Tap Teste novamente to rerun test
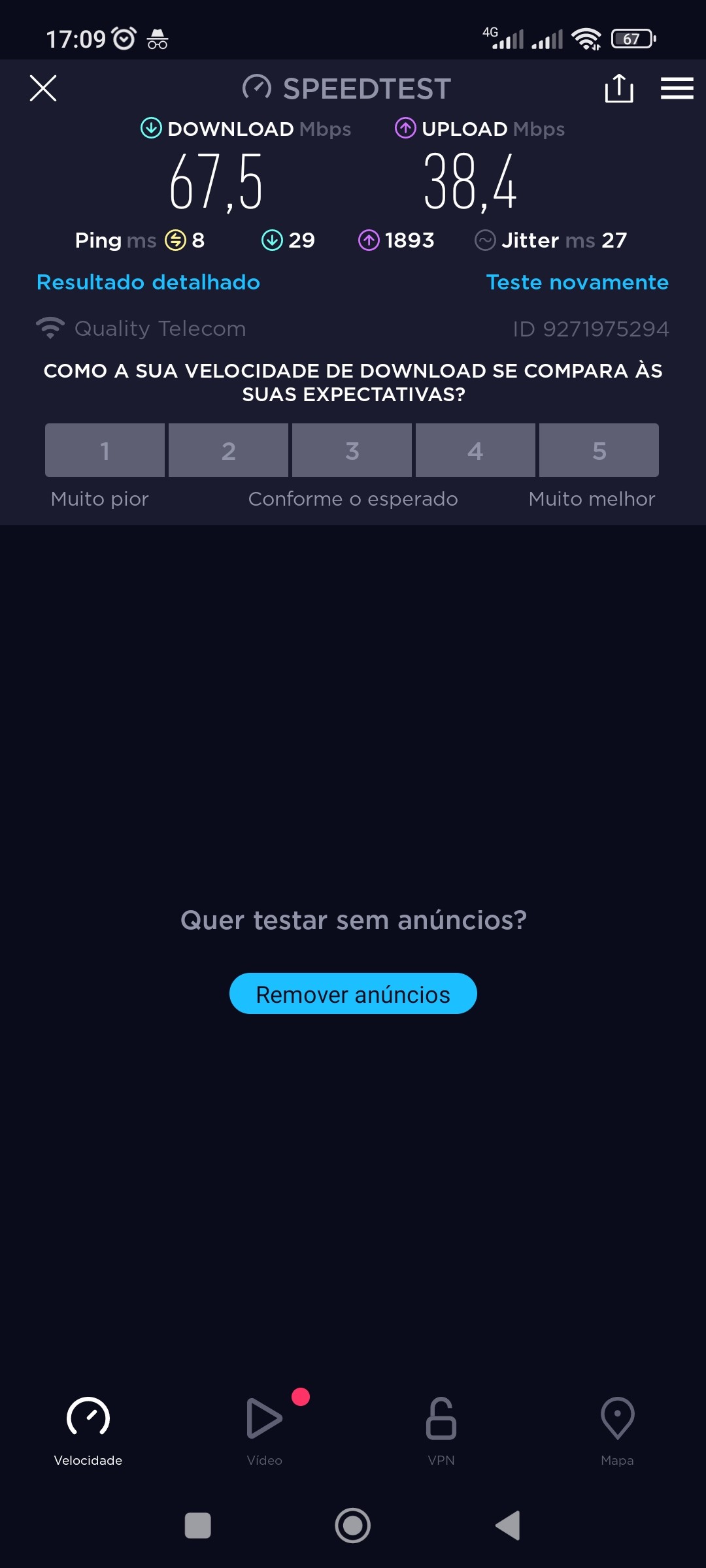Image resolution: width=706 pixels, height=1568 pixels. pyautogui.click(x=577, y=282)
